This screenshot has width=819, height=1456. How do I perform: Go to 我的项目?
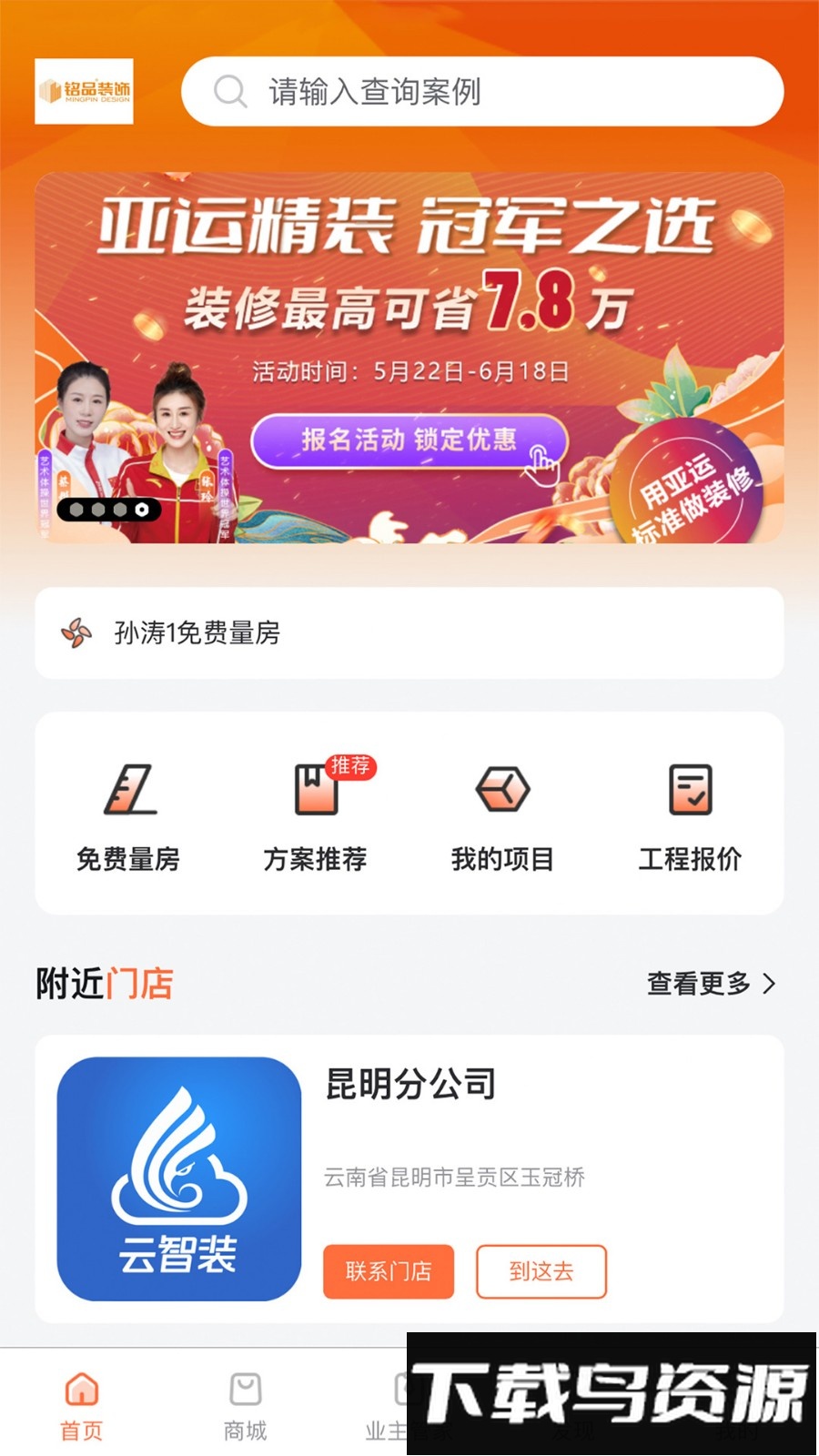(x=502, y=816)
